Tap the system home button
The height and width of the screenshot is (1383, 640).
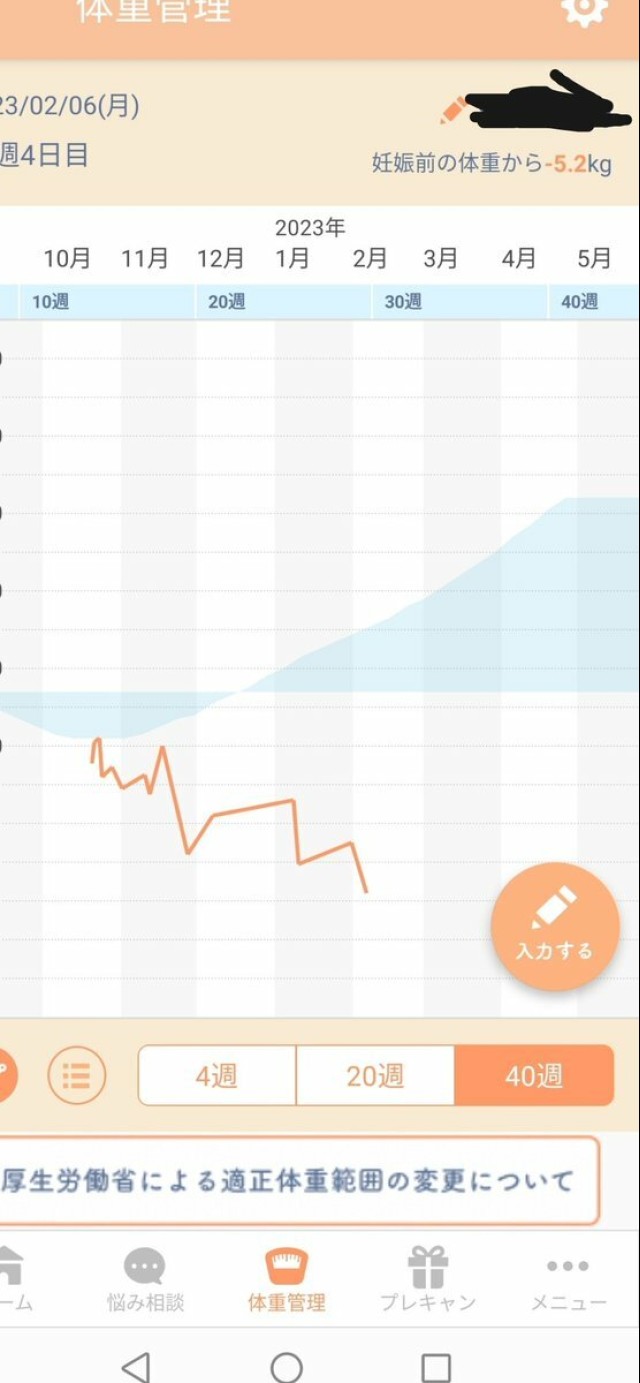pos(287,1366)
